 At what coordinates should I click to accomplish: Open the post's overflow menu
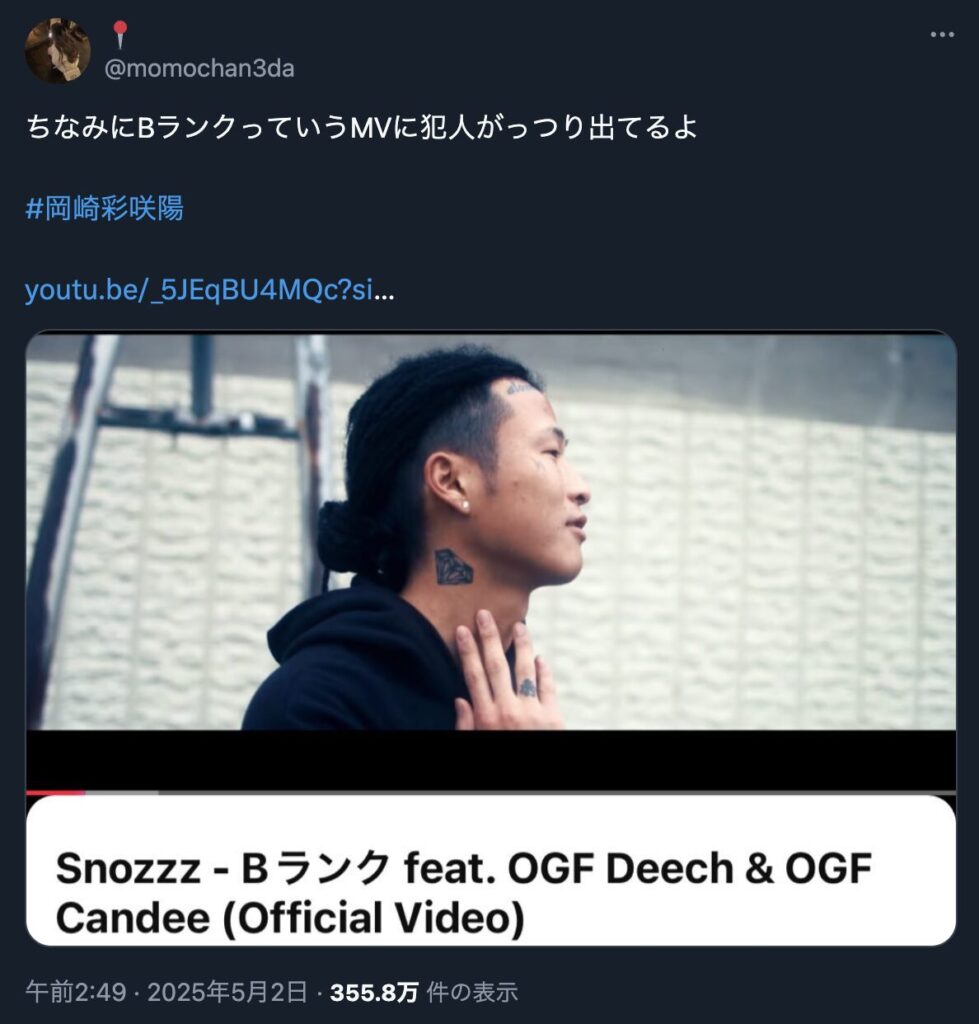click(x=942, y=34)
